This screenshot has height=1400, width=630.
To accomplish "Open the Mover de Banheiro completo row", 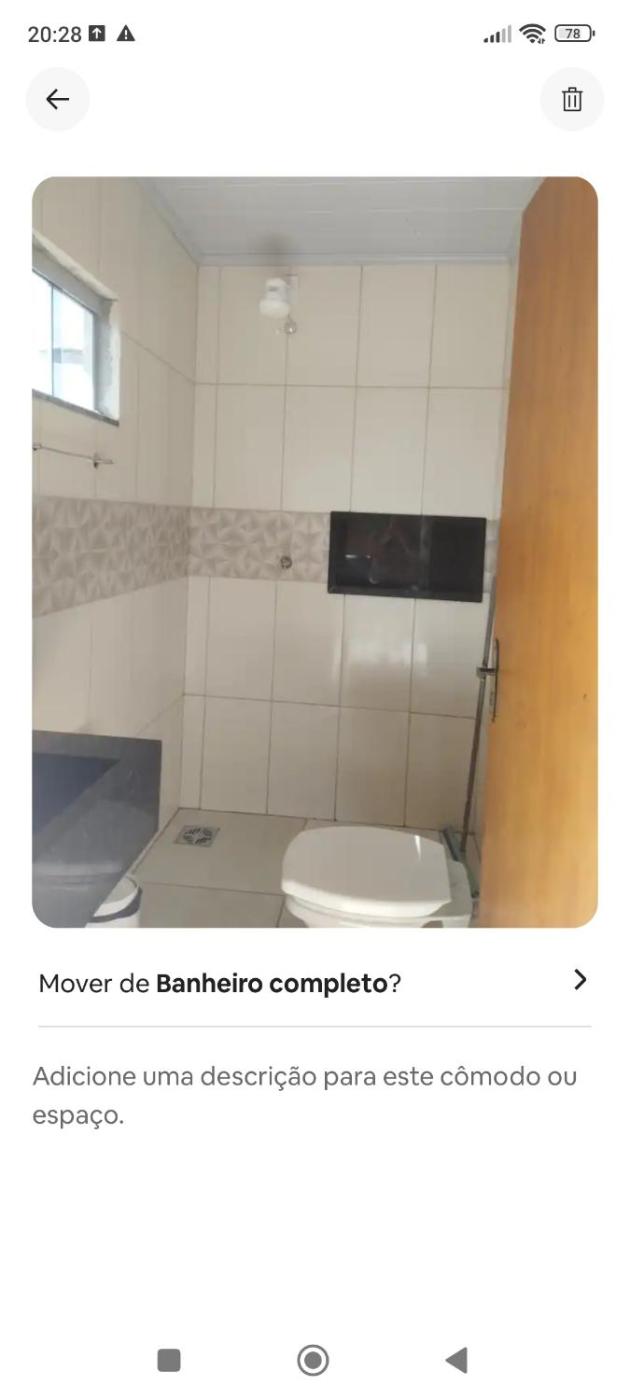I will tap(314, 982).
